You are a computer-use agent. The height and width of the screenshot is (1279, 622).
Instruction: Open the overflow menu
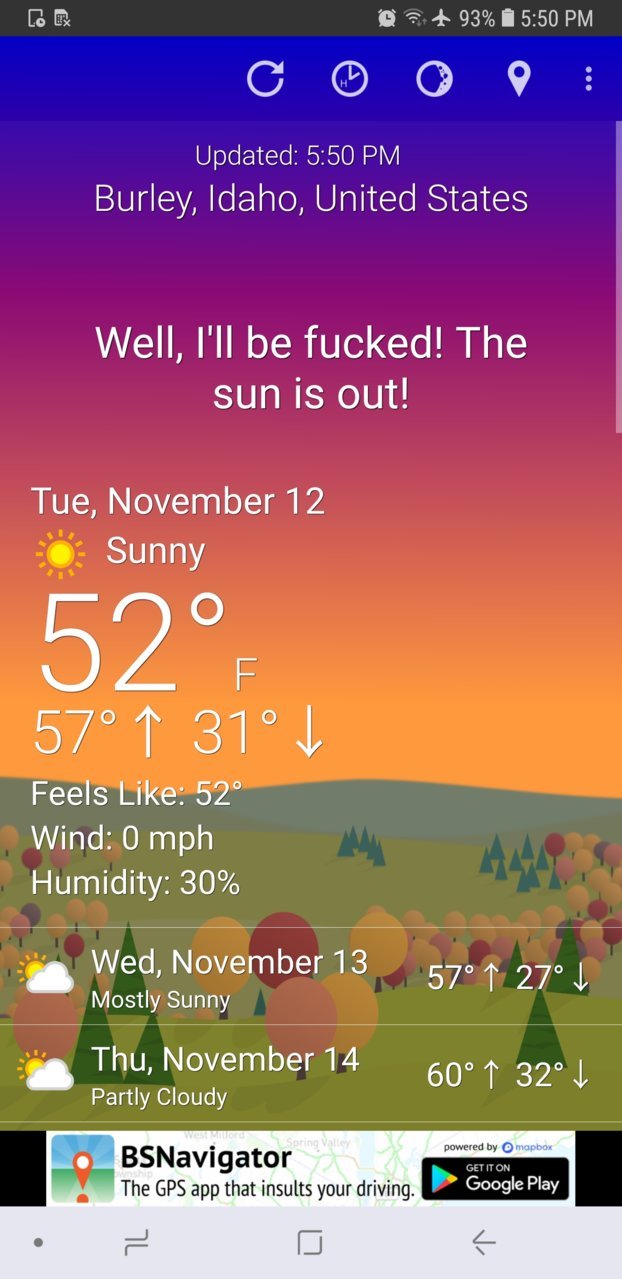pyautogui.click(x=589, y=79)
